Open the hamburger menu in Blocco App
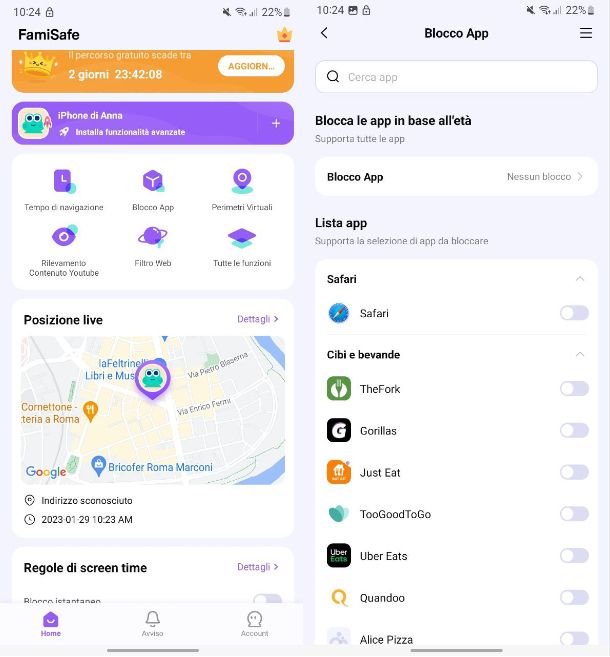Viewport: 610px width, 657px height. tap(586, 33)
